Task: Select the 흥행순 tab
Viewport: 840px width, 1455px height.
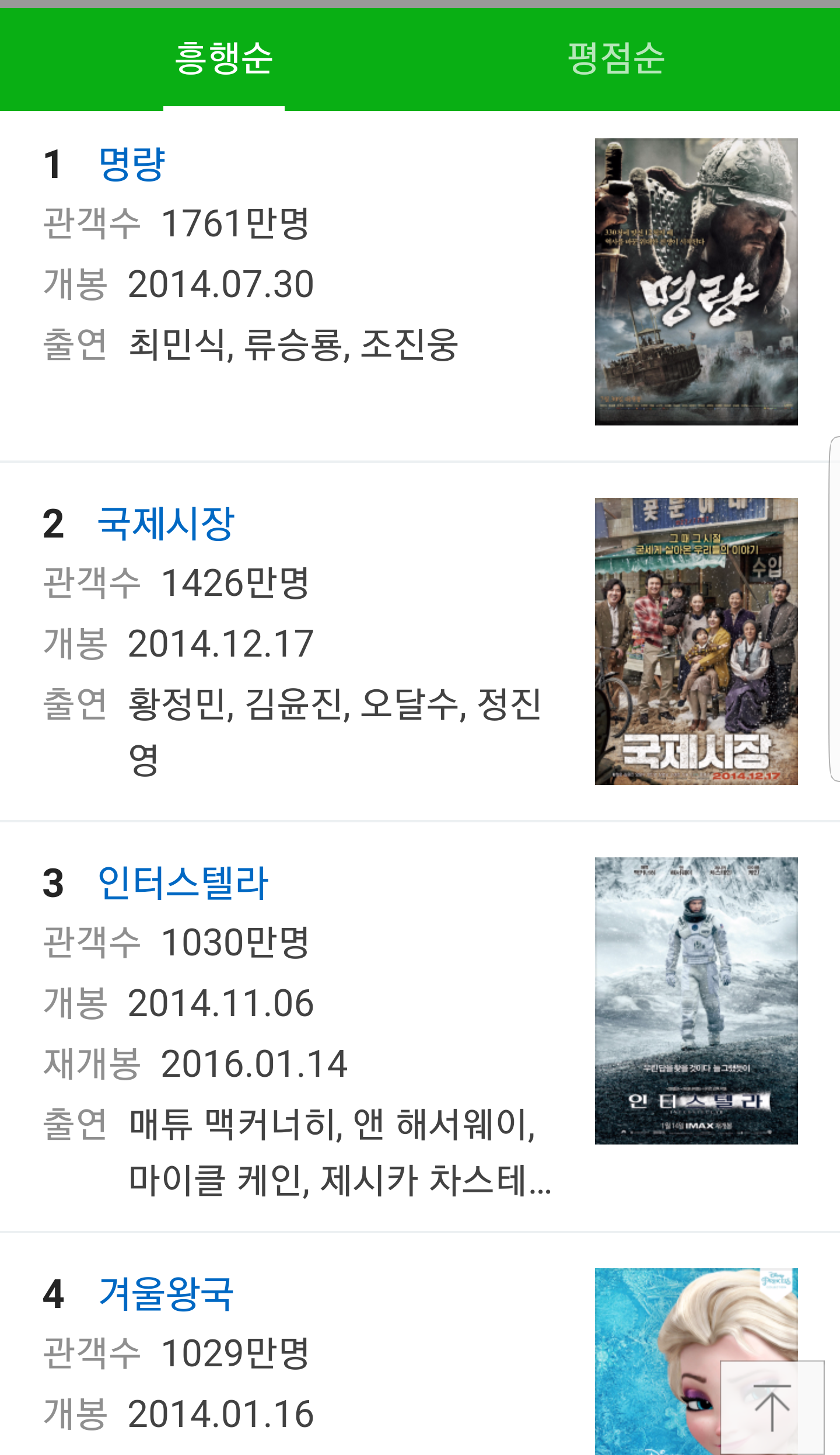Action: [x=224, y=58]
